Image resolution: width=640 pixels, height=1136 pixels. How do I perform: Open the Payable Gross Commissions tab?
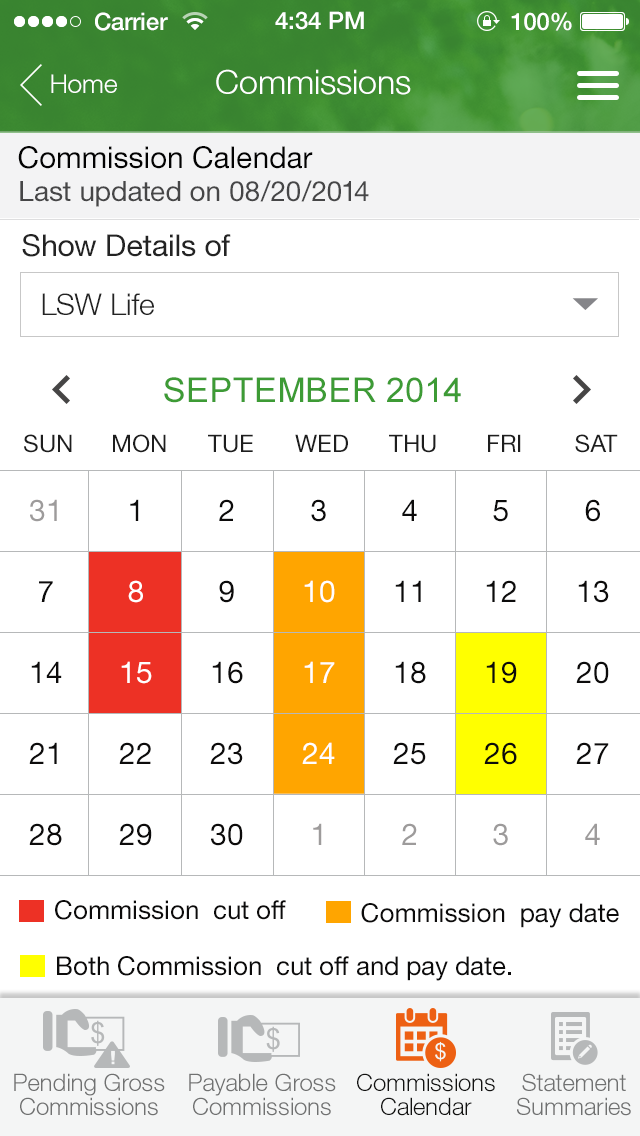coord(261,1064)
